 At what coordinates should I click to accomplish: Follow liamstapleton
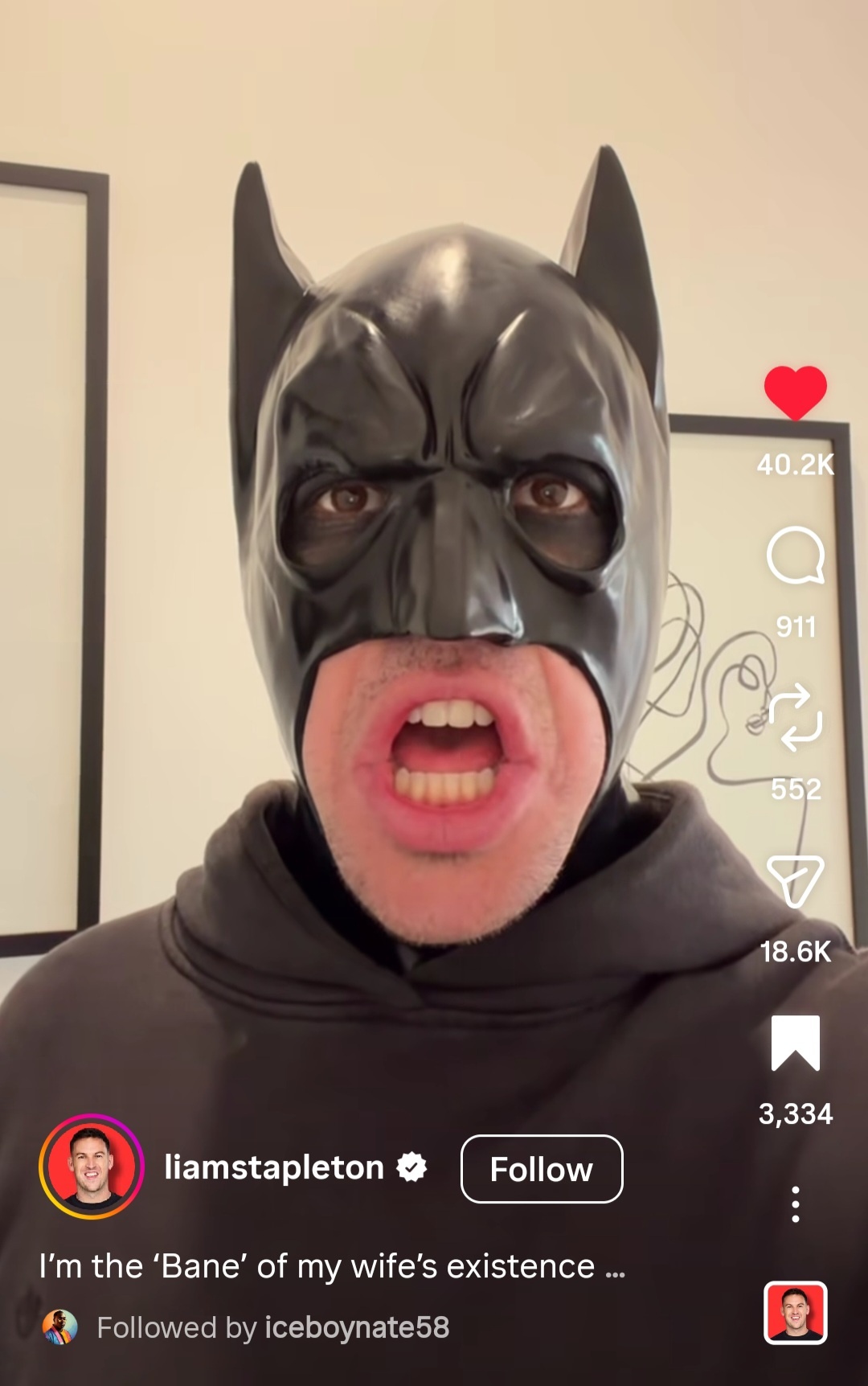point(541,1169)
